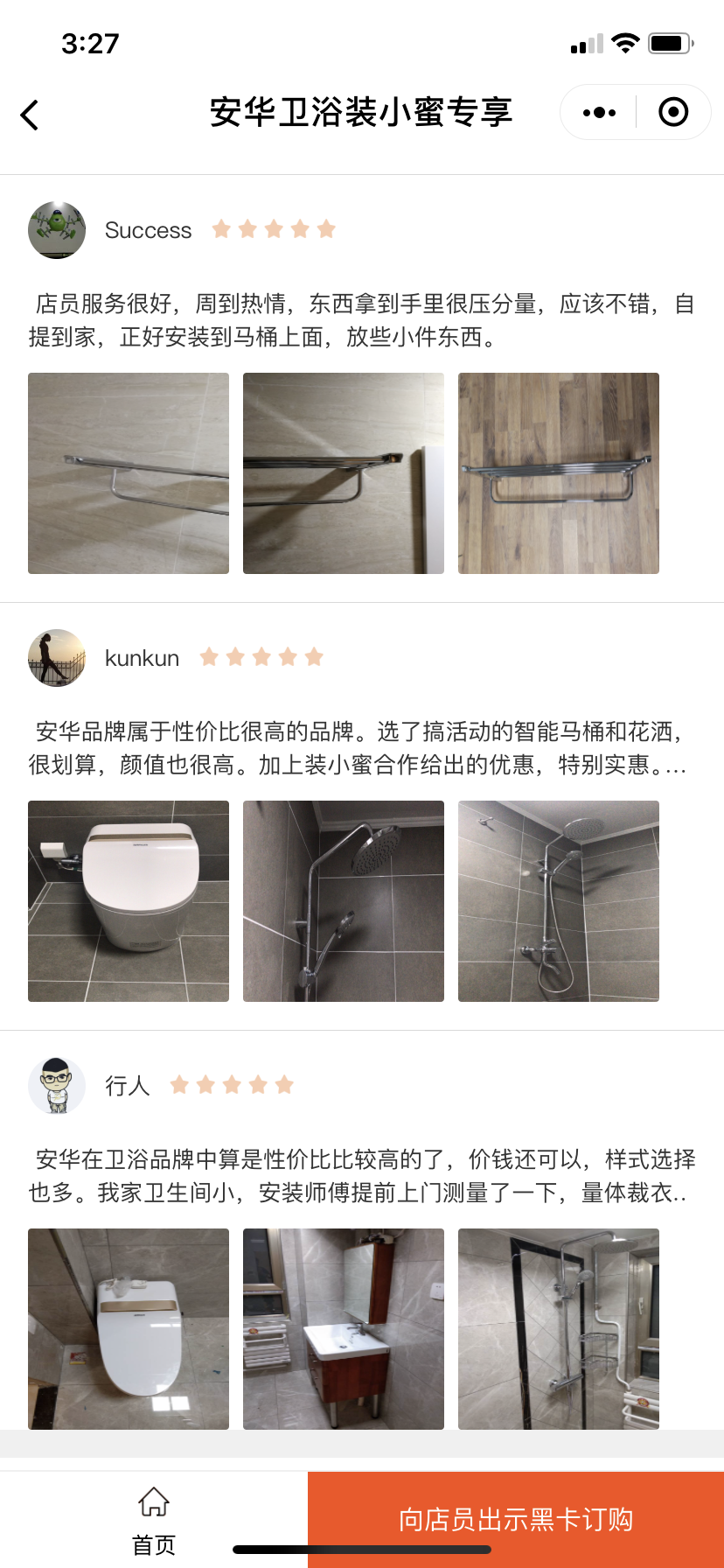The width and height of the screenshot is (724, 1568).
Task: View kunkun's smart toilet photo
Action: [x=129, y=901]
